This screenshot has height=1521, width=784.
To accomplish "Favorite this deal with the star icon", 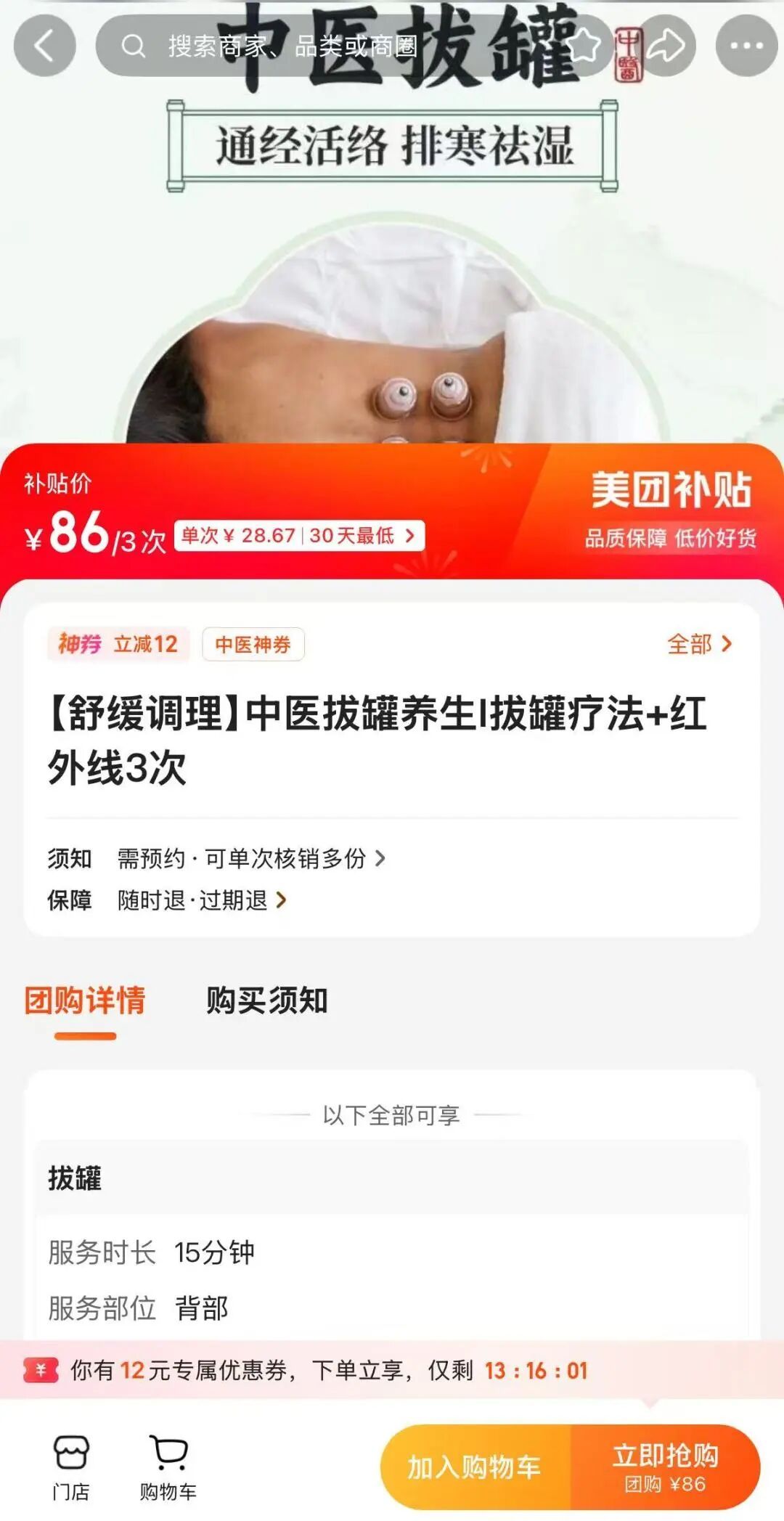I will coord(583,46).
